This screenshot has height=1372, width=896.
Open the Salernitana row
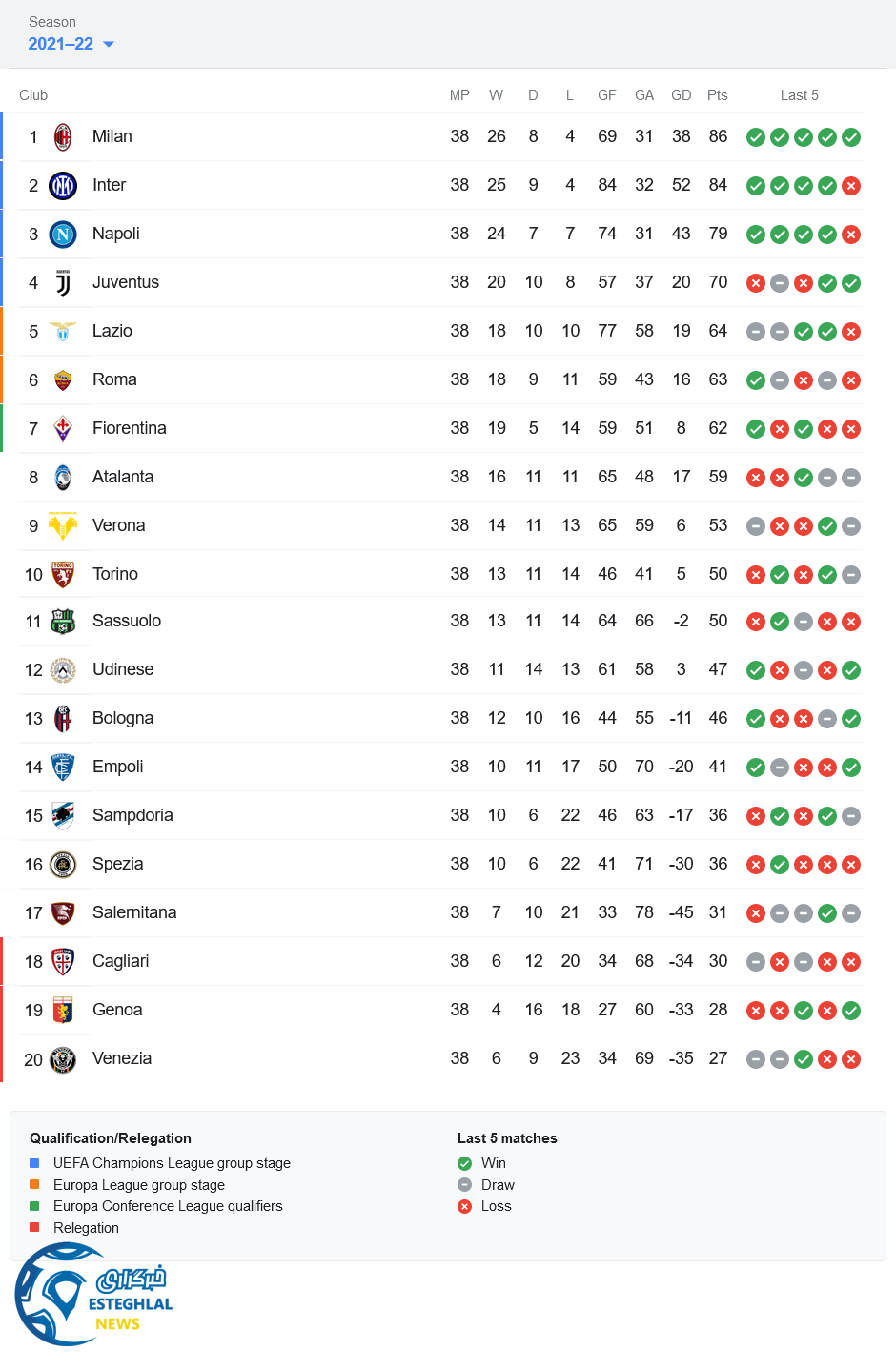click(x=133, y=912)
